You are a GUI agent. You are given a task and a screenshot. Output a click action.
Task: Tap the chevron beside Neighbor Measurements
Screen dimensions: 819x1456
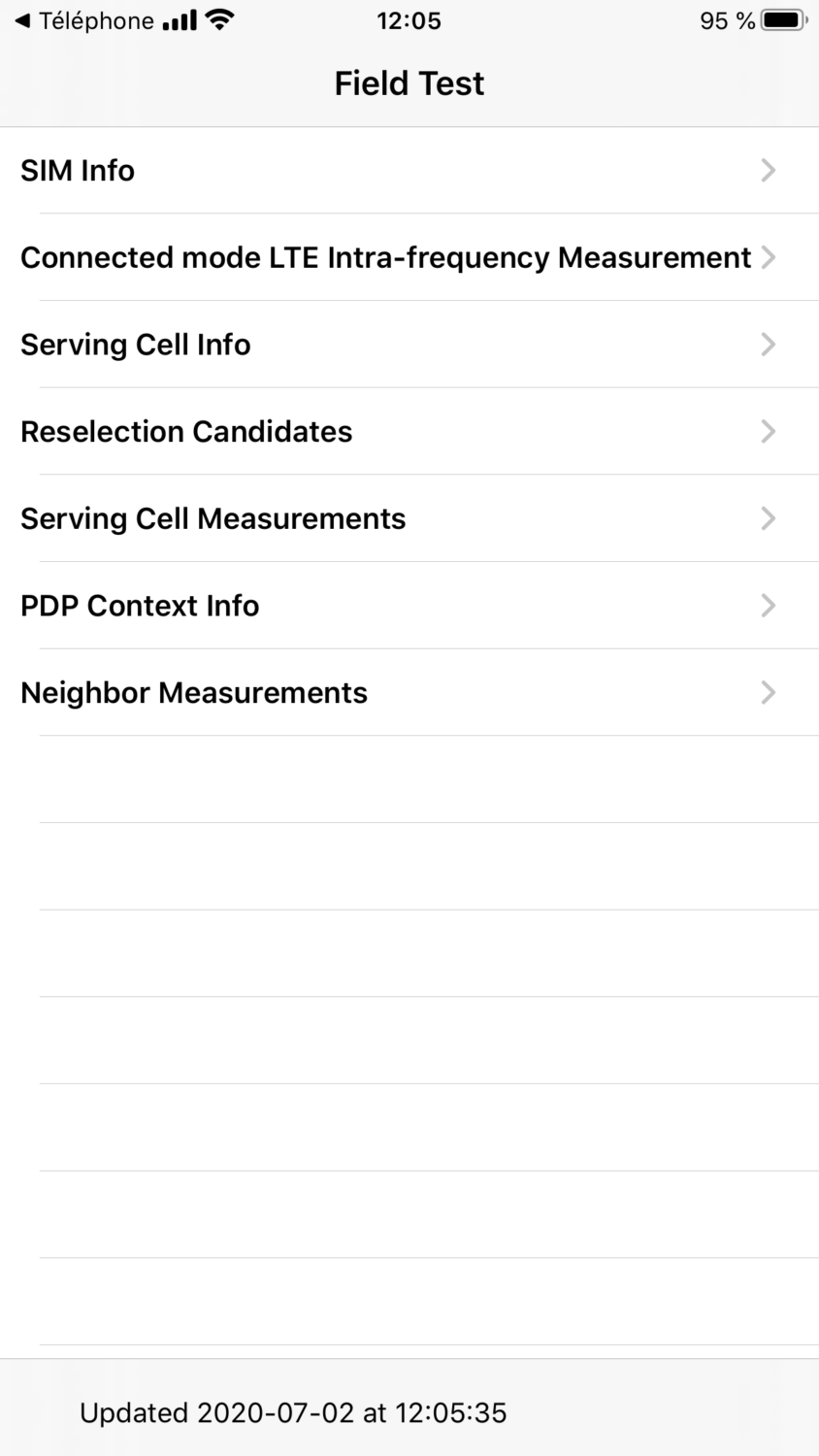point(769,692)
